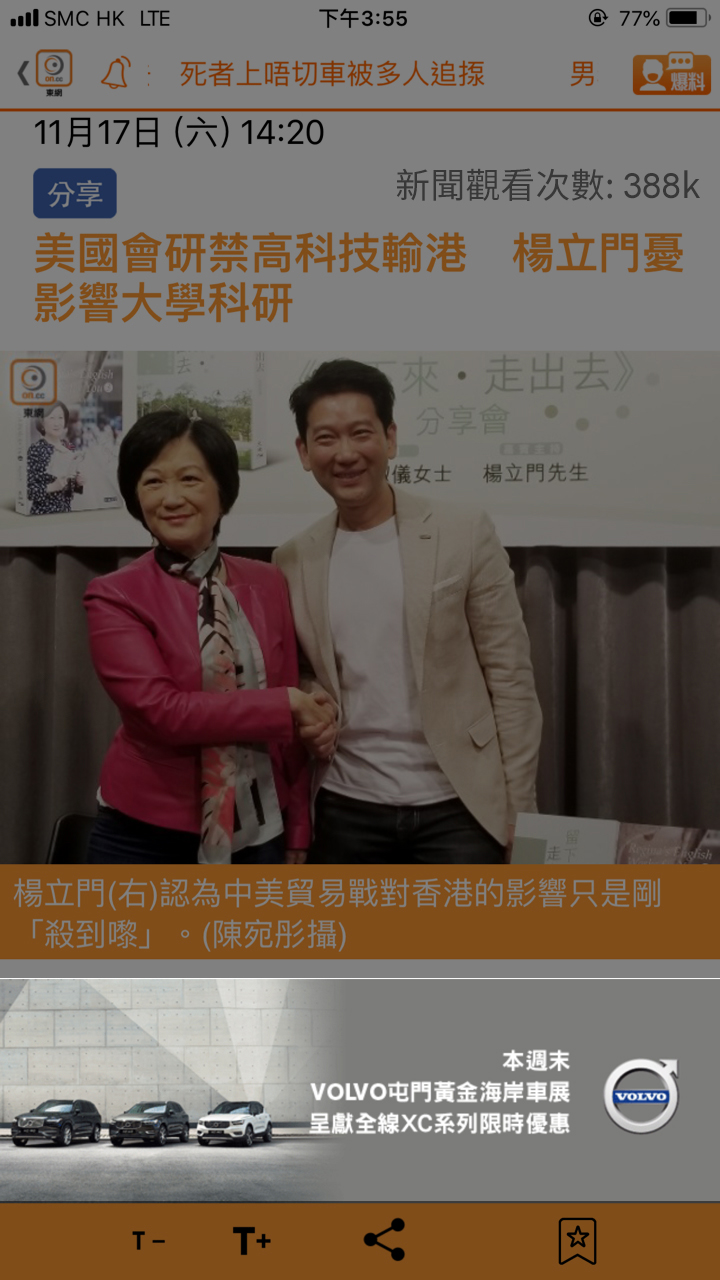Bookmark this article with the star icon
The image size is (720, 1280).
tap(577, 1241)
